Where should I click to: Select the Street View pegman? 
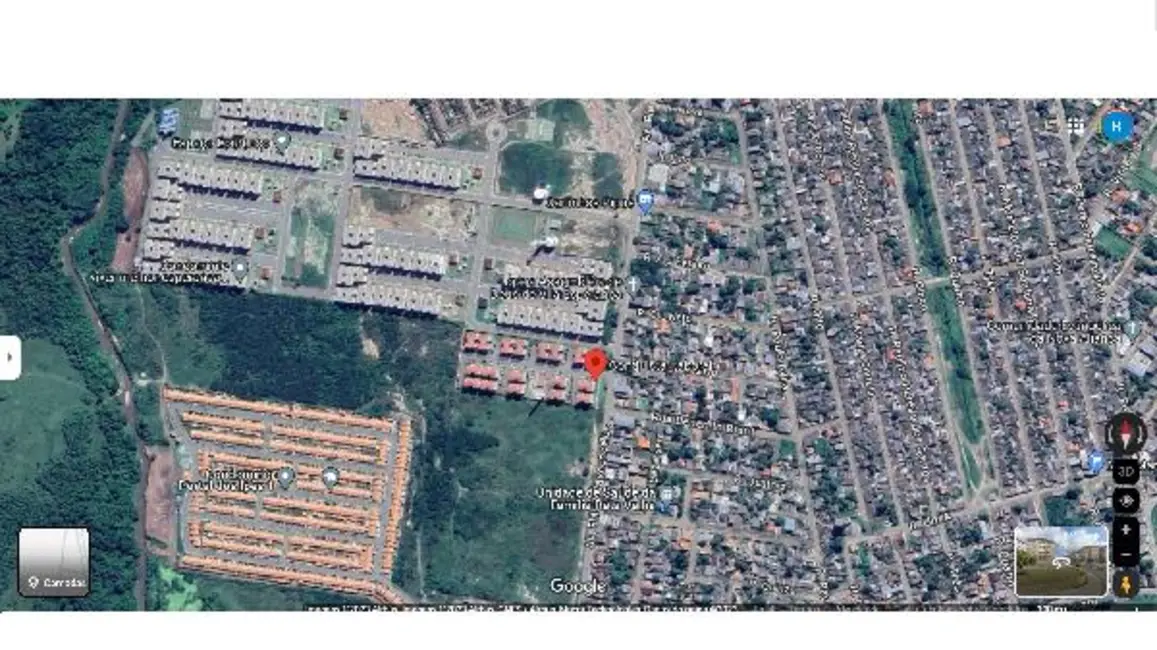(1126, 585)
